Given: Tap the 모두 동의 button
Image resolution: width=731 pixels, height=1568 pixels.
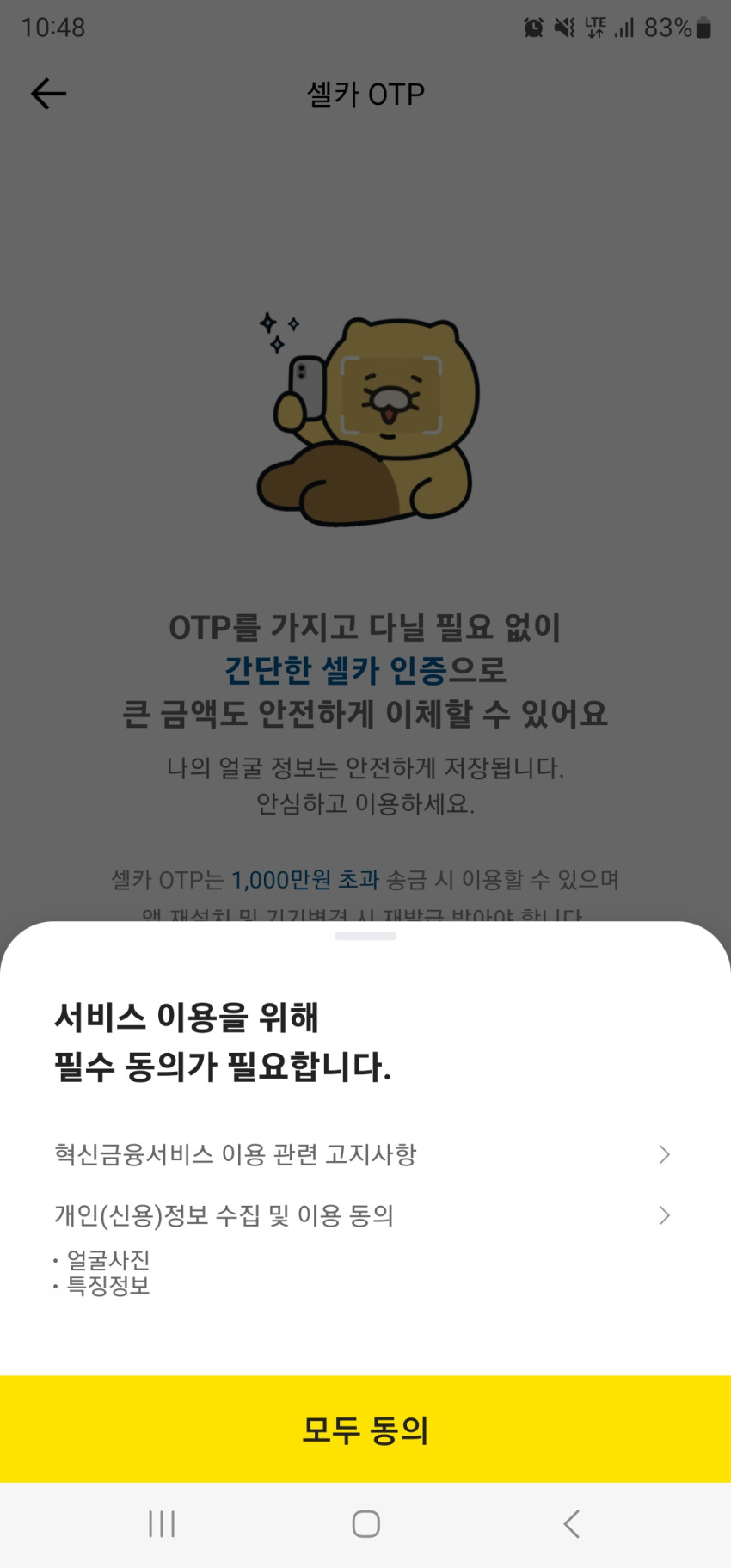Looking at the screenshot, I should pos(365,1429).
